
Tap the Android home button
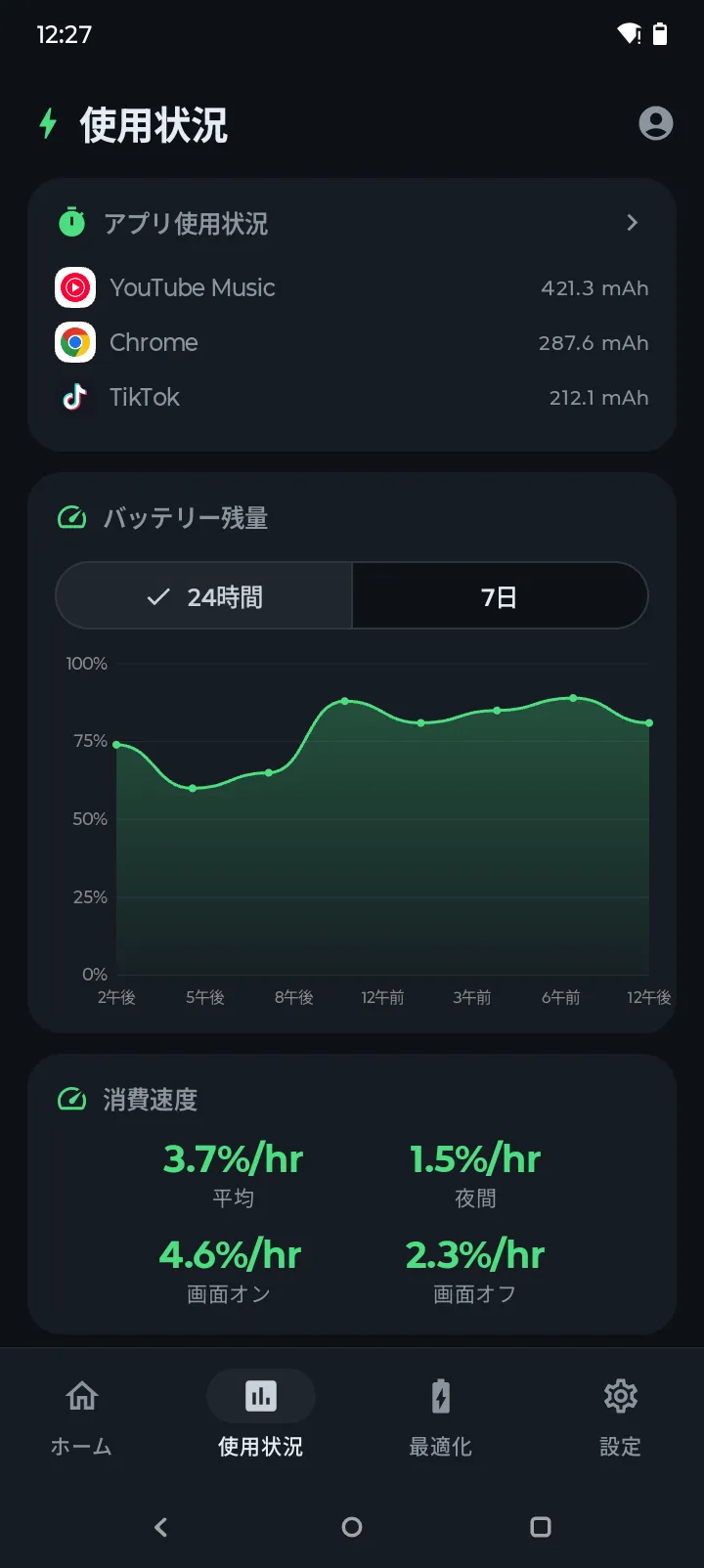tap(352, 1527)
